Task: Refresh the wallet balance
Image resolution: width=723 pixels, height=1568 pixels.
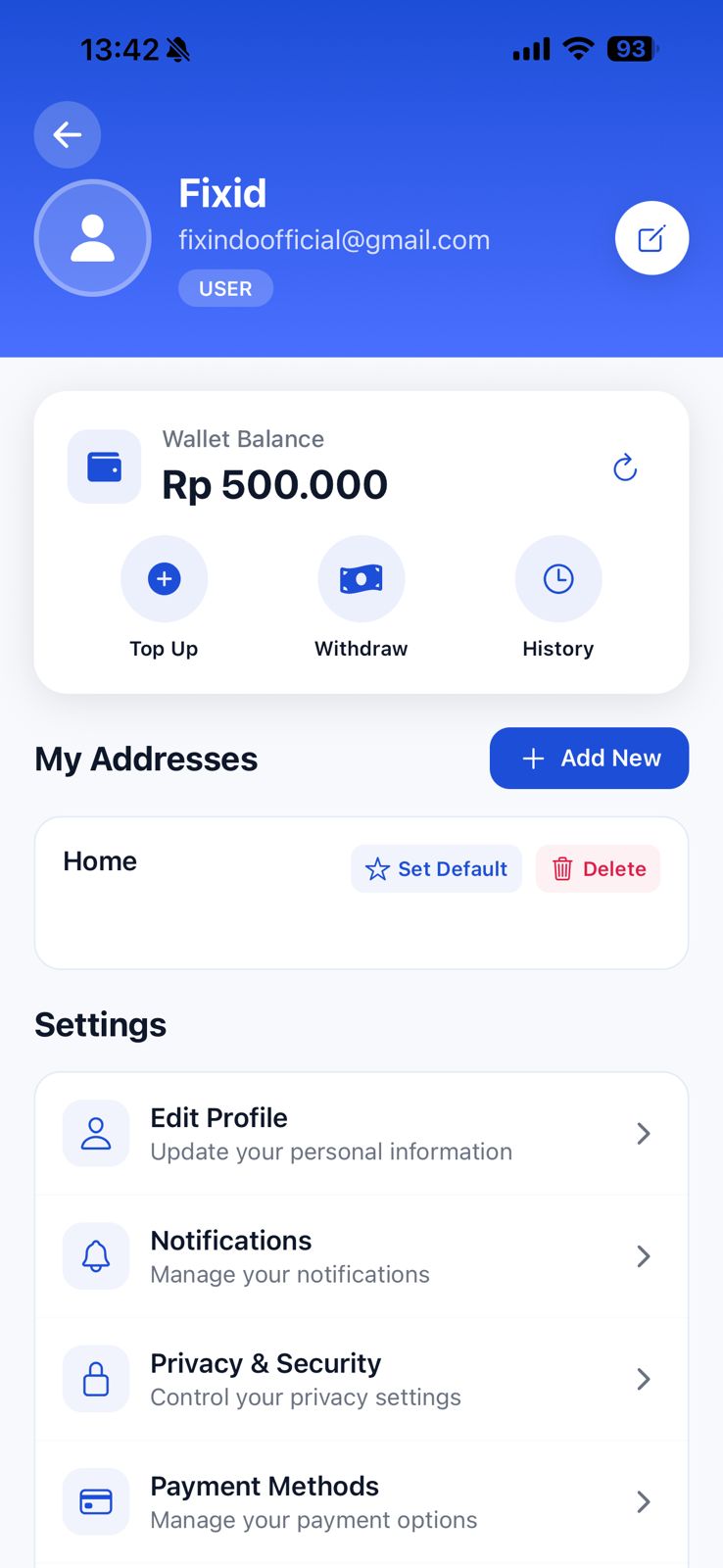Action: pos(625,468)
